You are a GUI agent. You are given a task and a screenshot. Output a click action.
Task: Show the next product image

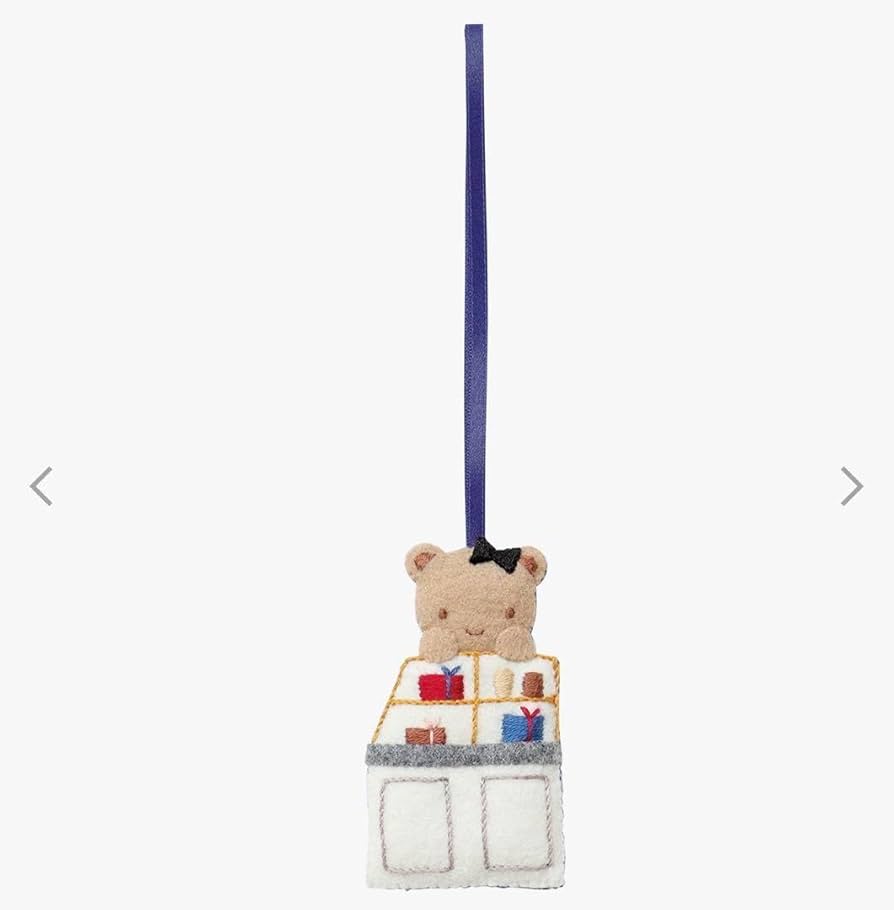click(x=851, y=486)
